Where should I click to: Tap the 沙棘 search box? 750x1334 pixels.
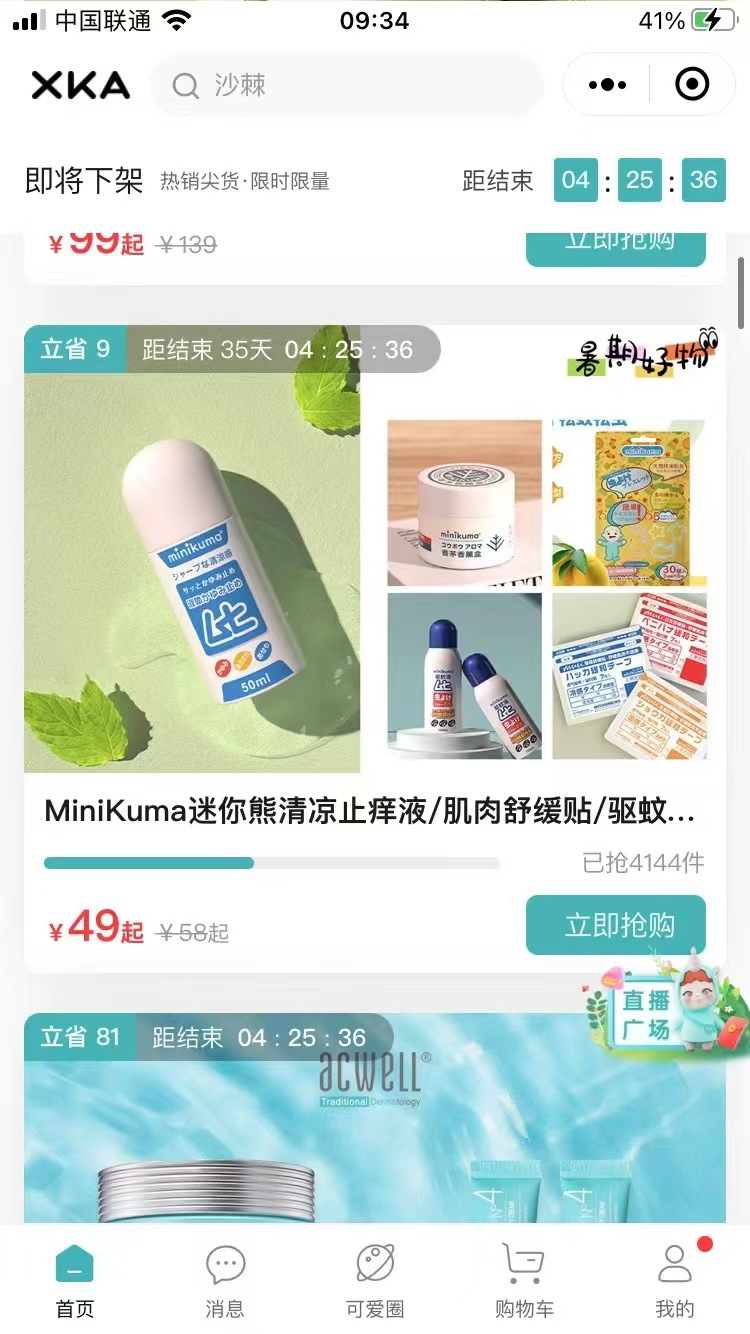coord(345,86)
